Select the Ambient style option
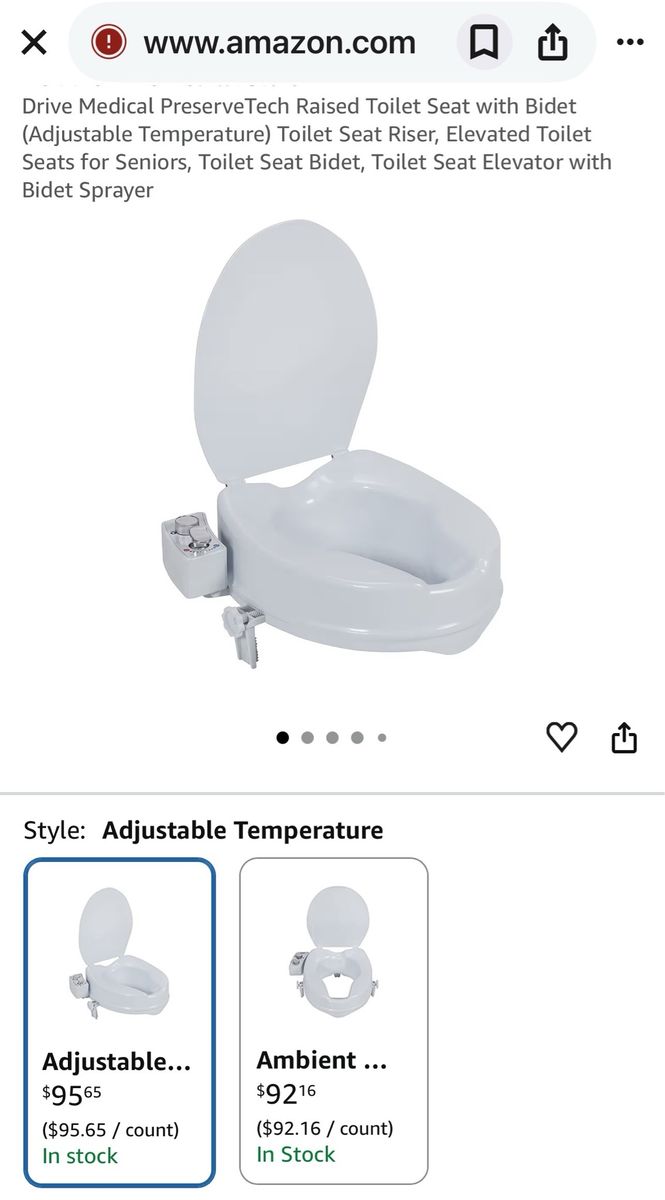 (334, 1021)
